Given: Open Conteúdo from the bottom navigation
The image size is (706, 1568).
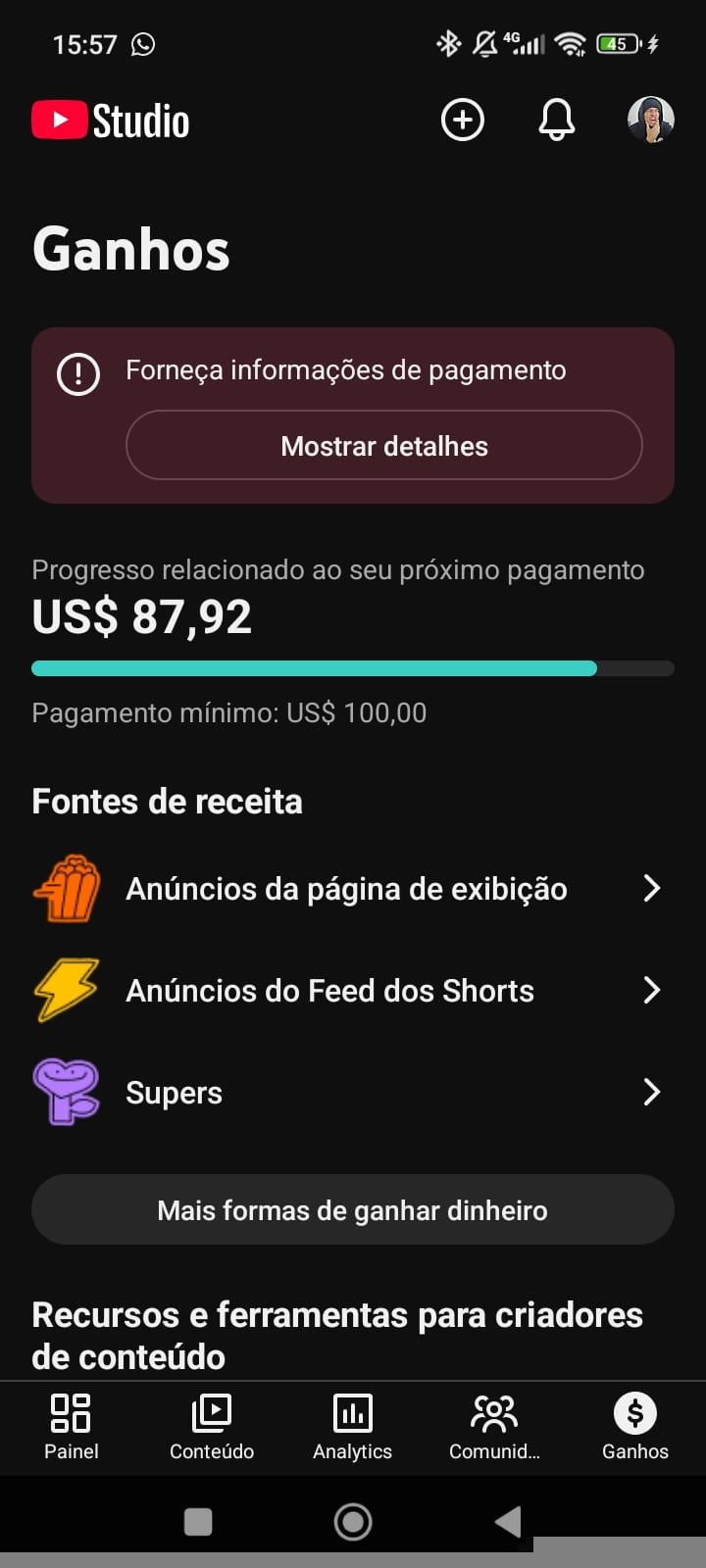Looking at the screenshot, I should (x=211, y=1428).
